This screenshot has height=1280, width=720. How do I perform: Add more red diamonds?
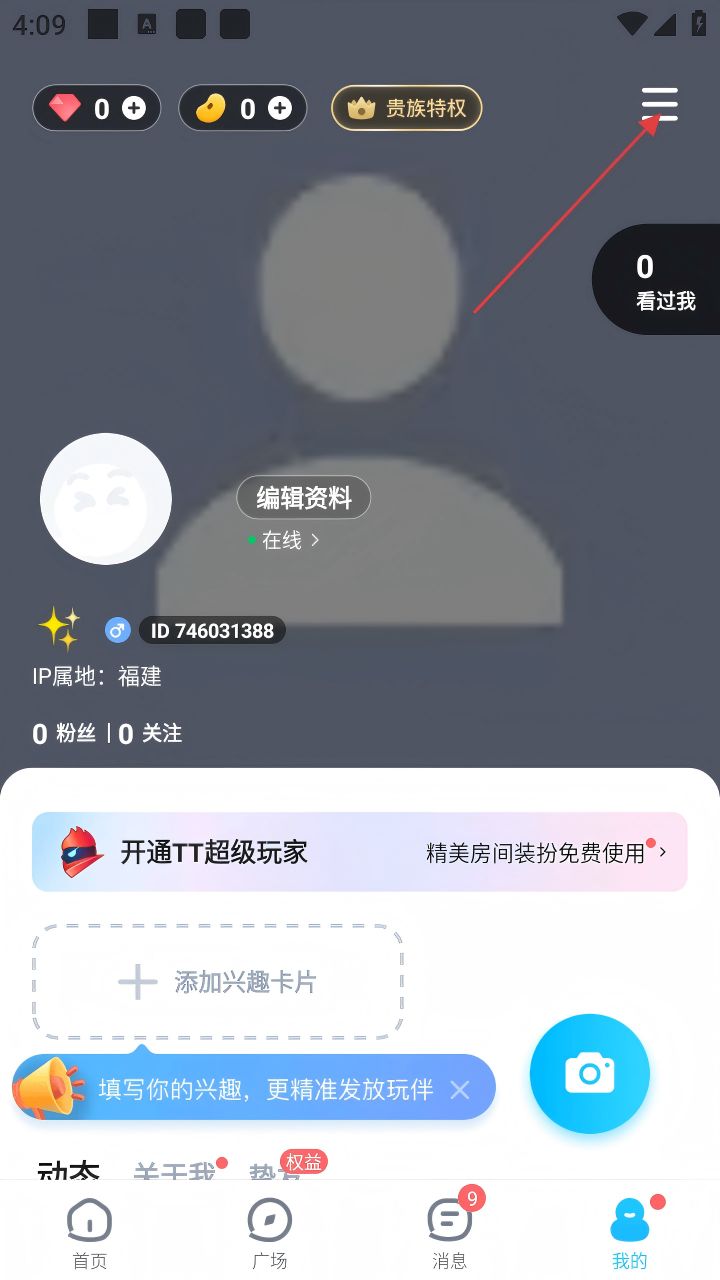pos(134,108)
